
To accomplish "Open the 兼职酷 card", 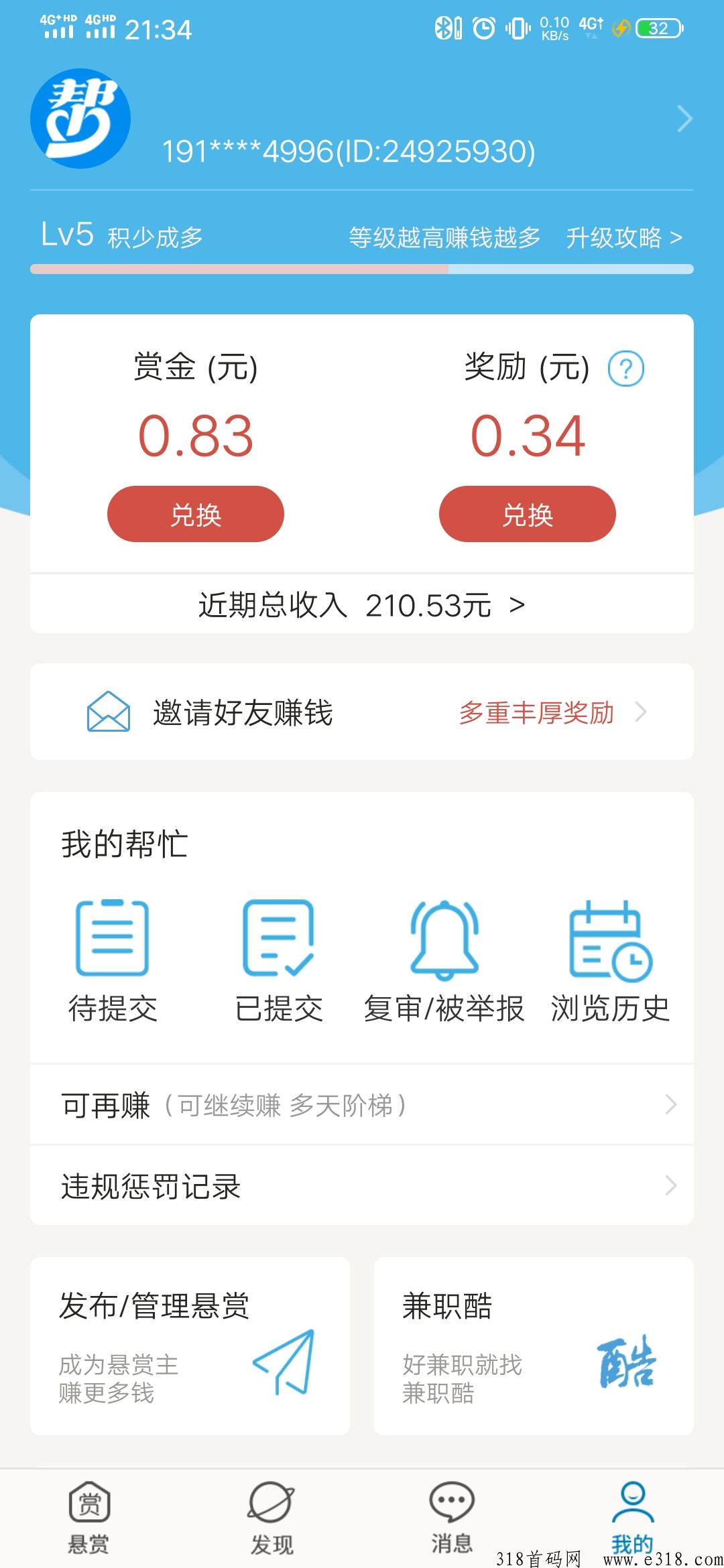I will [534, 1346].
